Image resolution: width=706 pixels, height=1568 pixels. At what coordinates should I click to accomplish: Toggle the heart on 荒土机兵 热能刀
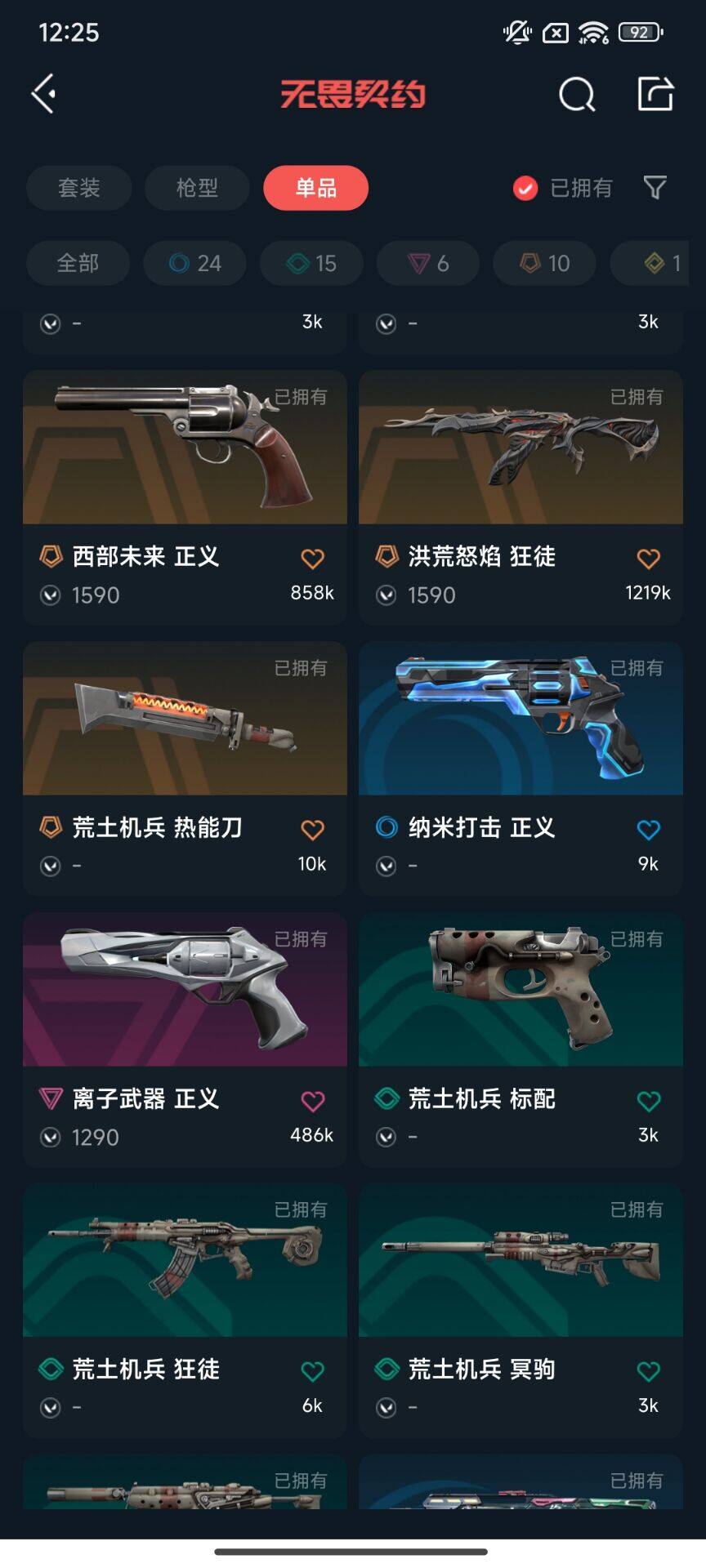coord(311,829)
